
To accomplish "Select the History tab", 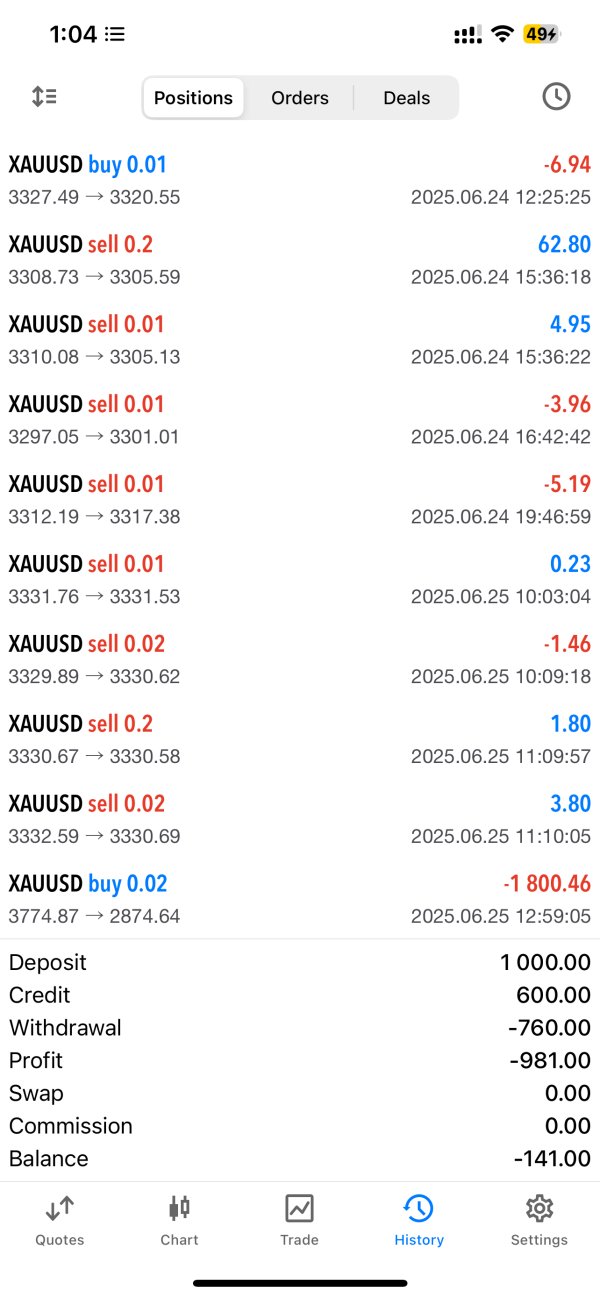I will click(x=418, y=1220).
